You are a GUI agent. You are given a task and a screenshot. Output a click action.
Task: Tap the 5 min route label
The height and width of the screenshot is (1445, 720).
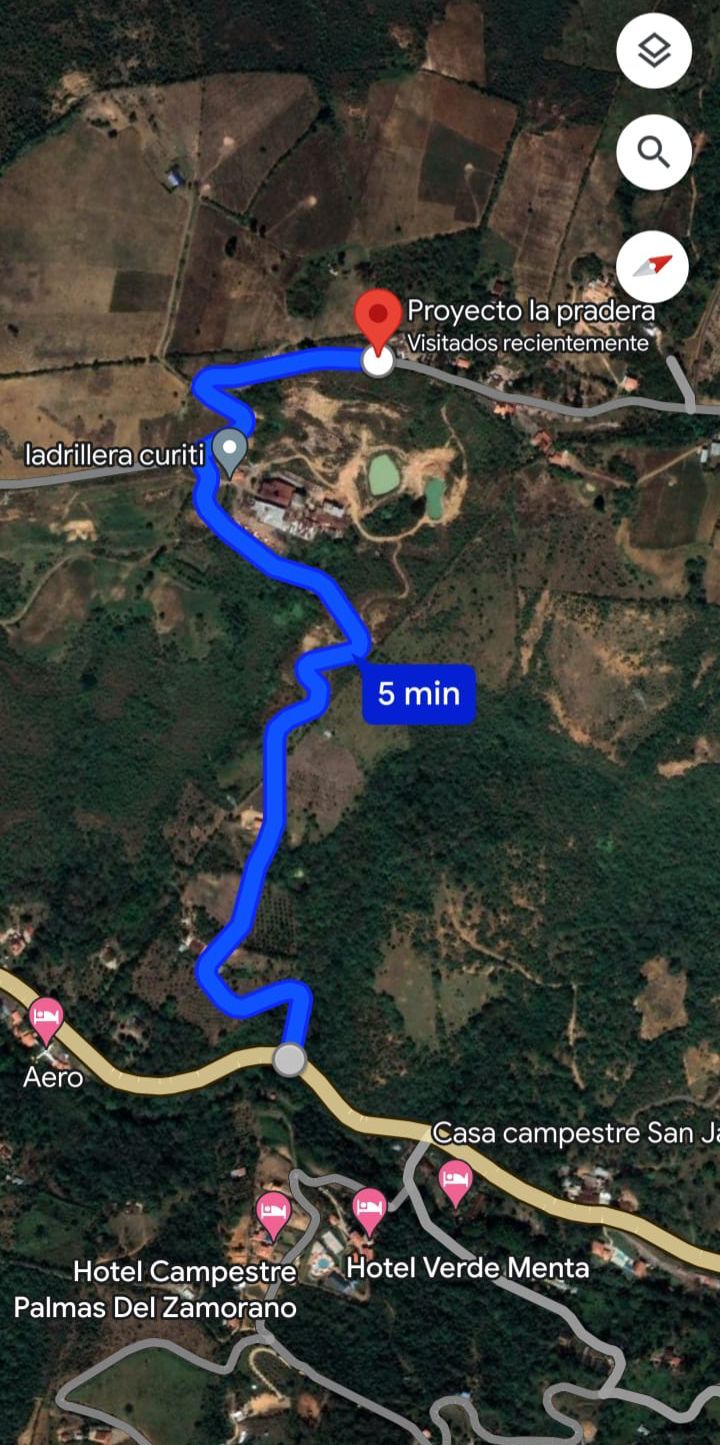coord(418,692)
